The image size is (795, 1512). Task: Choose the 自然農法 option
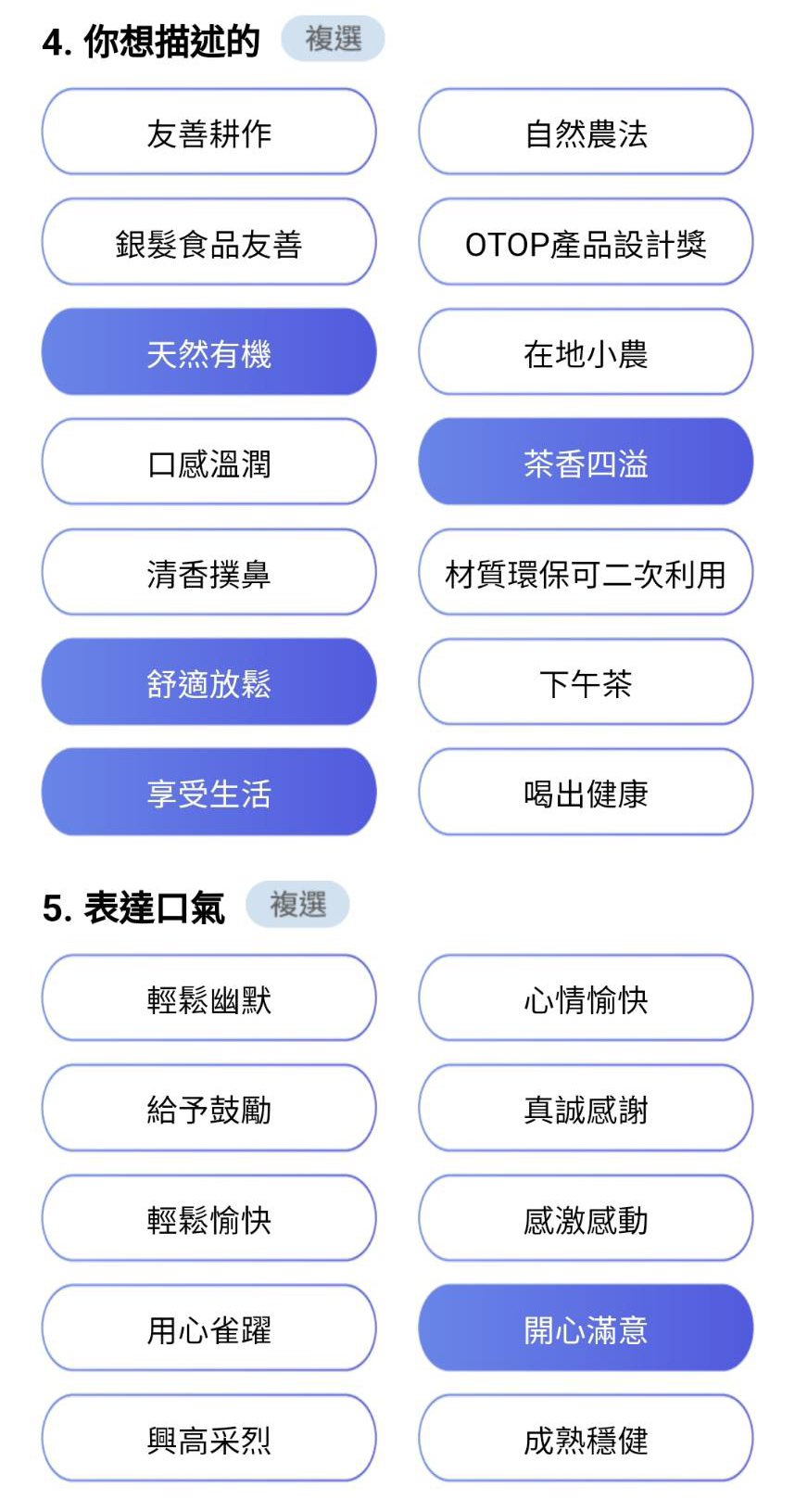(x=586, y=132)
